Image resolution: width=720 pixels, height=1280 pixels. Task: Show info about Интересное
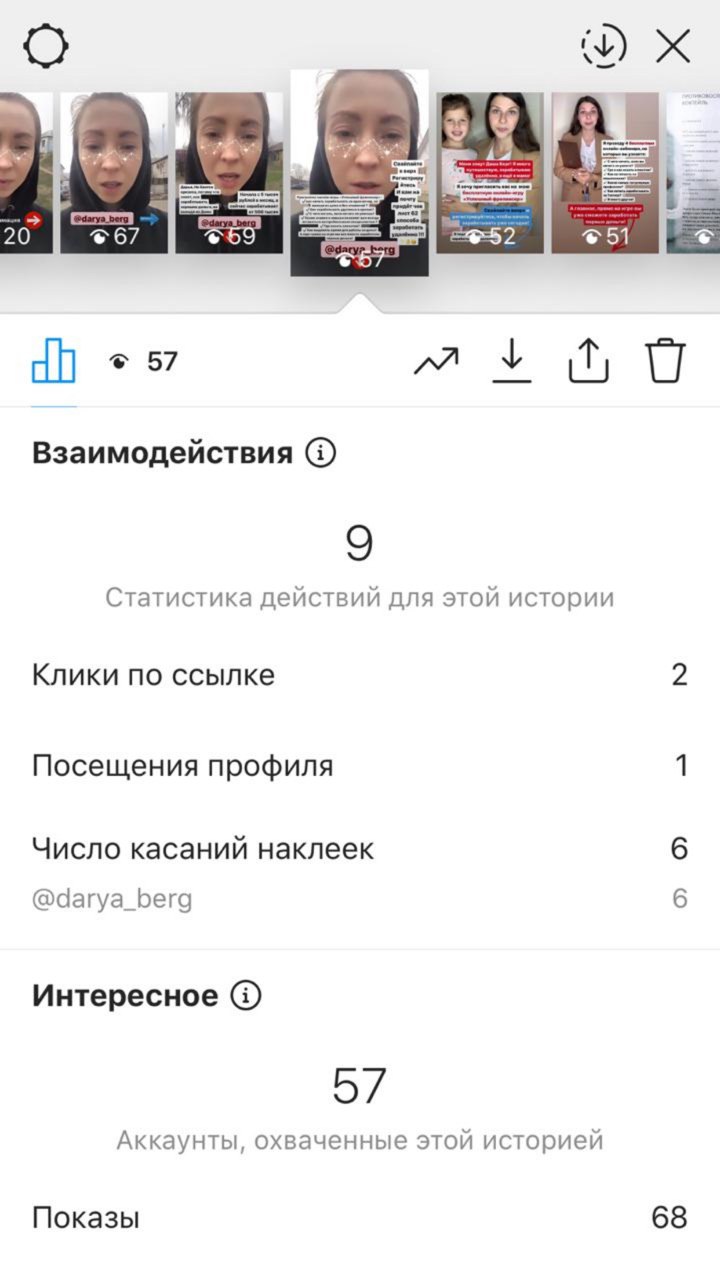tap(245, 996)
